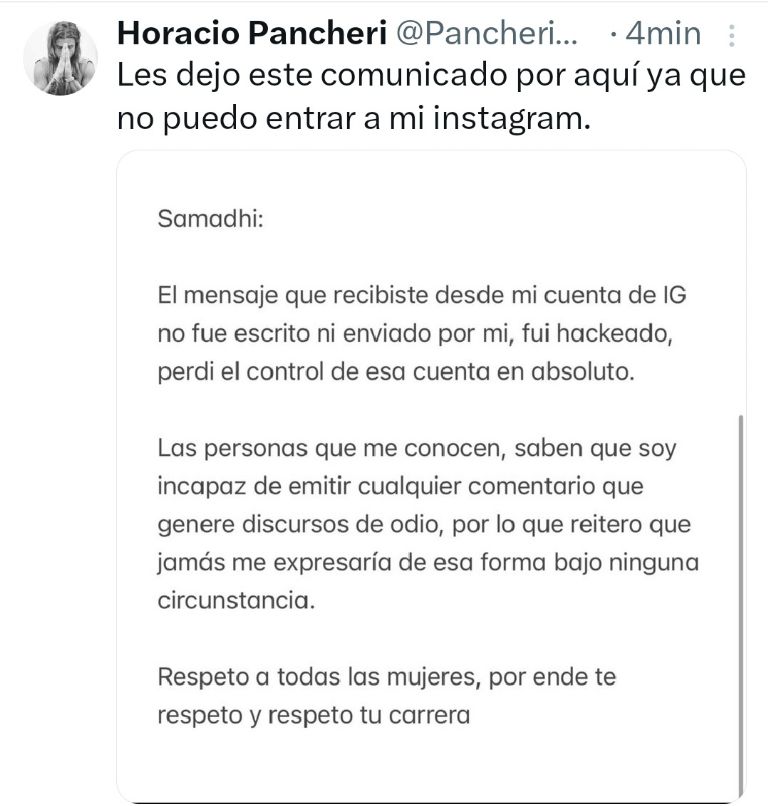This screenshot has width=768, height=806.
Task: Open the tweet's overflow menu
Action: [x=733, y=37]
